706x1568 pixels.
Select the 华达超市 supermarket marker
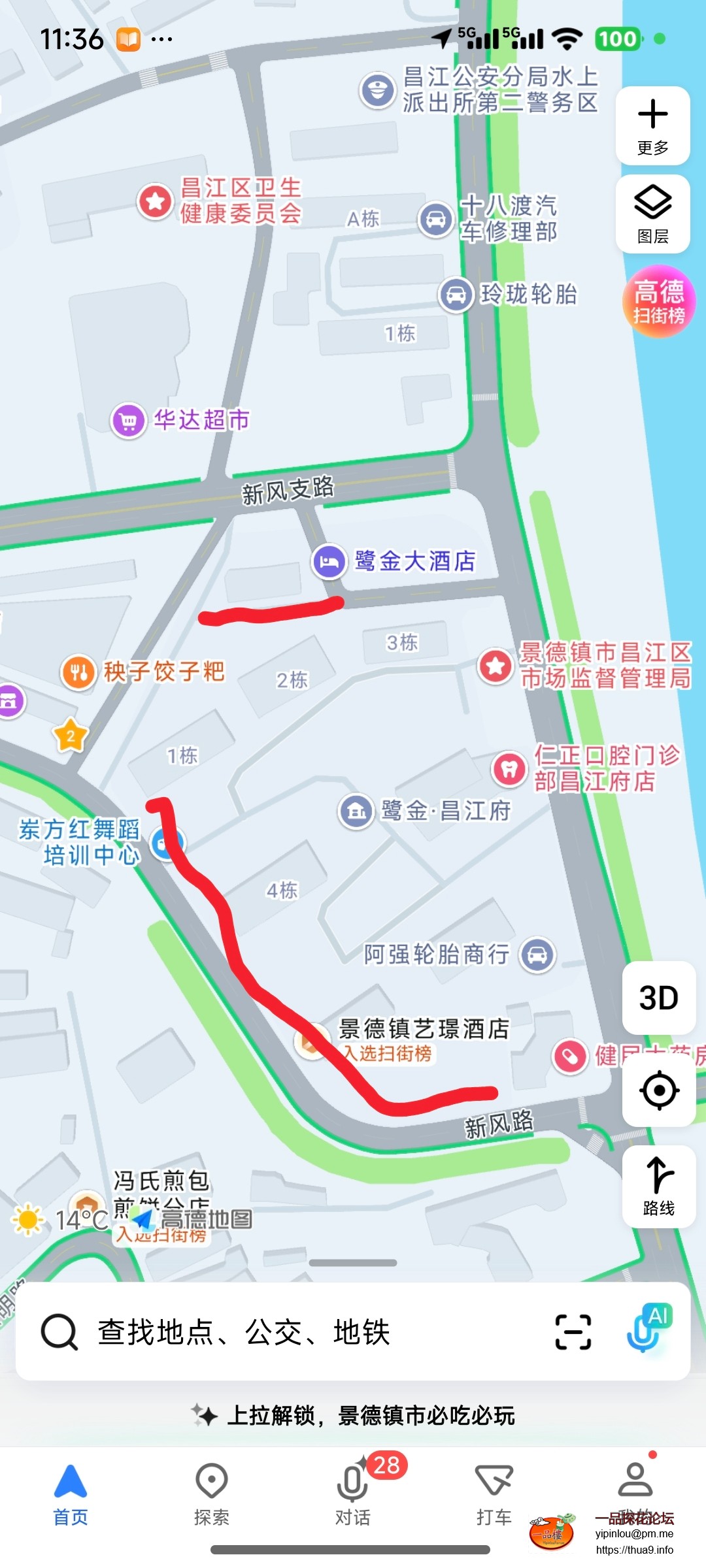point(129,420)
